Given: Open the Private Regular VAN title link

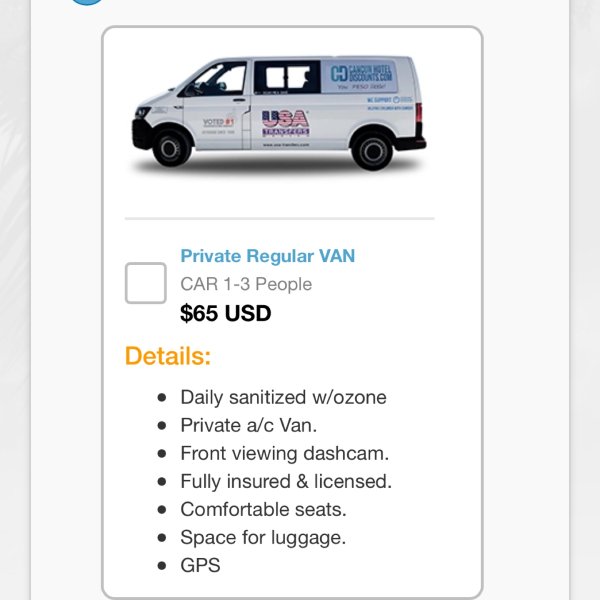Looking at the screenshot, I should [x=267, y=256].
